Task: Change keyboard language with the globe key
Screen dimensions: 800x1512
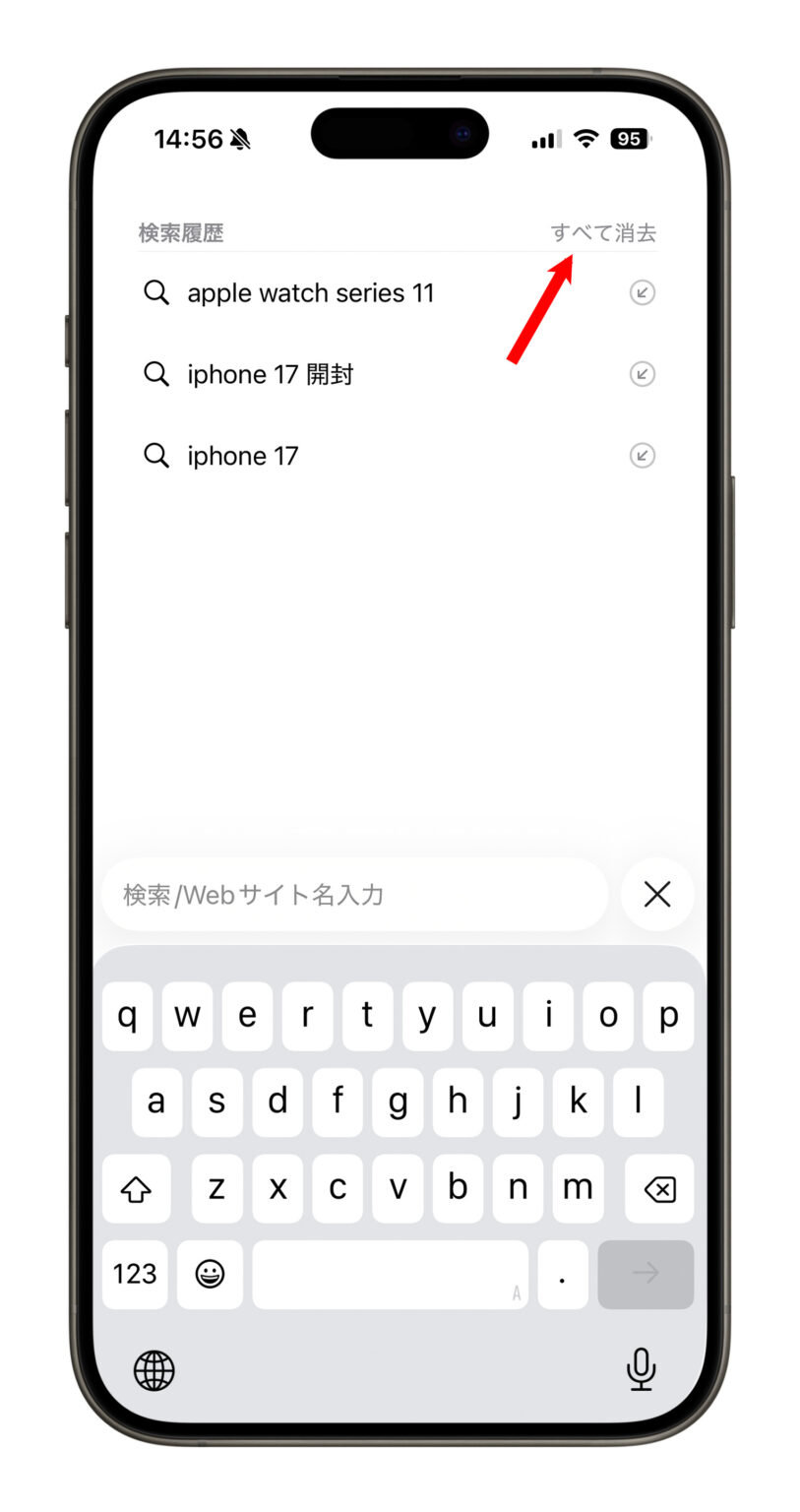Action: tap(154, 1370)
